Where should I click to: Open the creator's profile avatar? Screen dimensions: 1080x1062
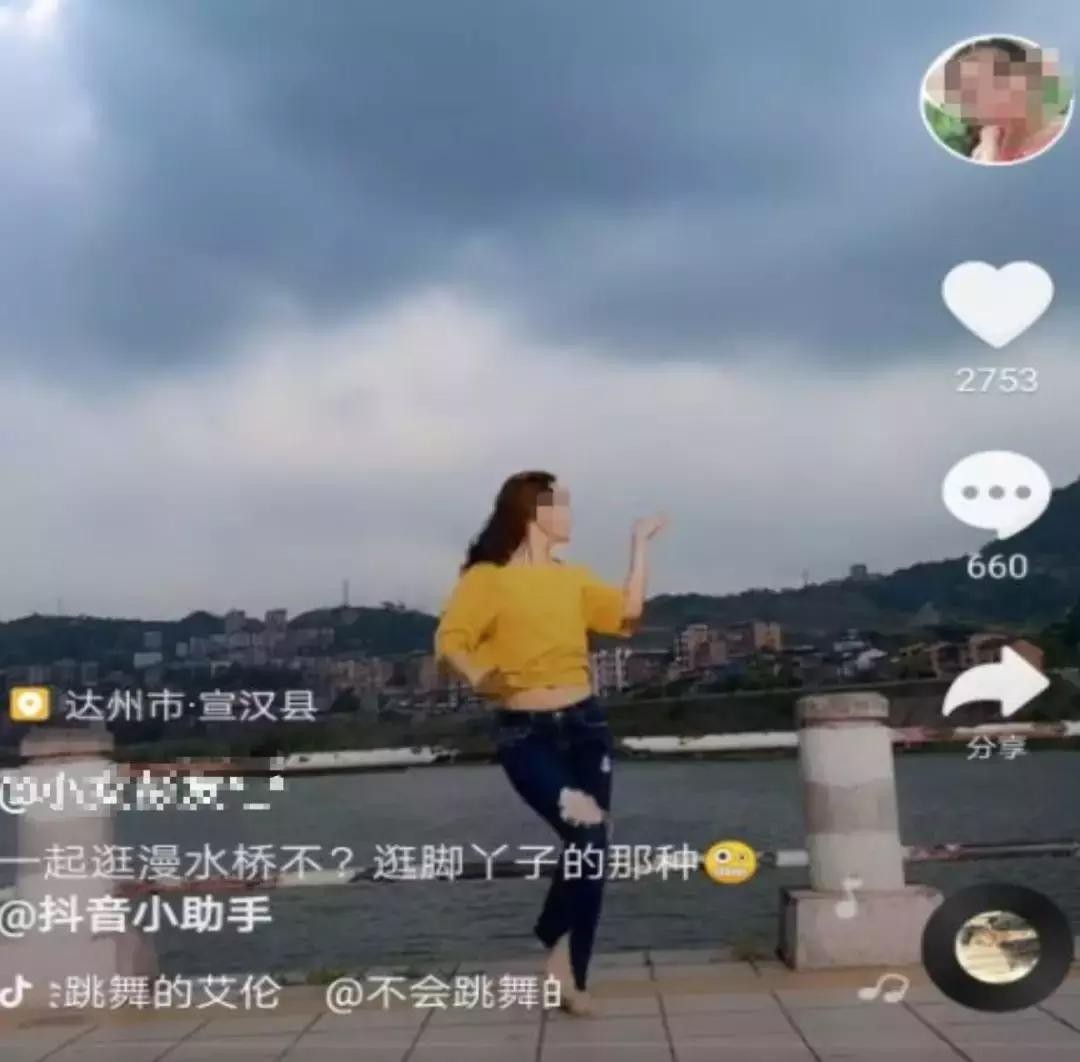(x=995, y=100)
